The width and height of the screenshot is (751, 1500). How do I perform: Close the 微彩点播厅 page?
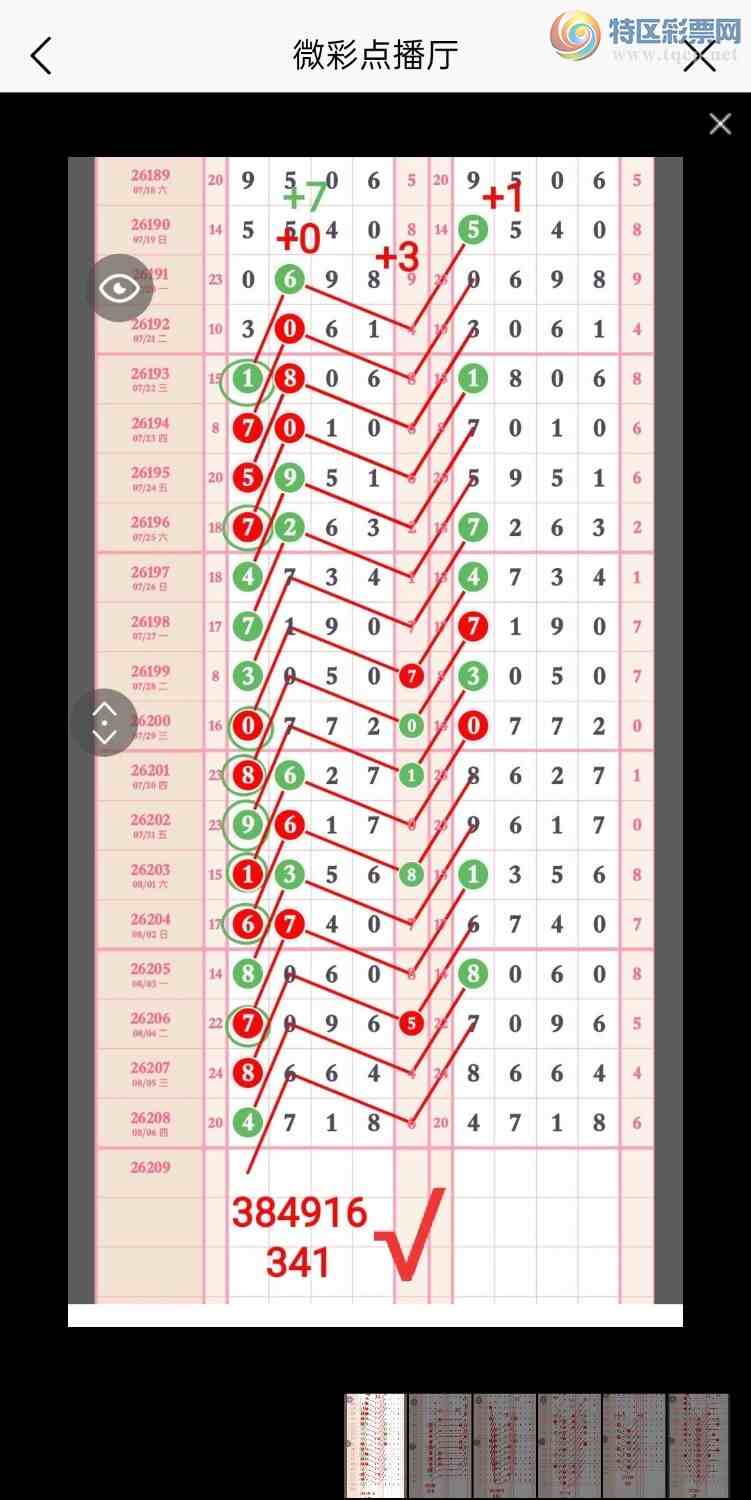(699, 55)
